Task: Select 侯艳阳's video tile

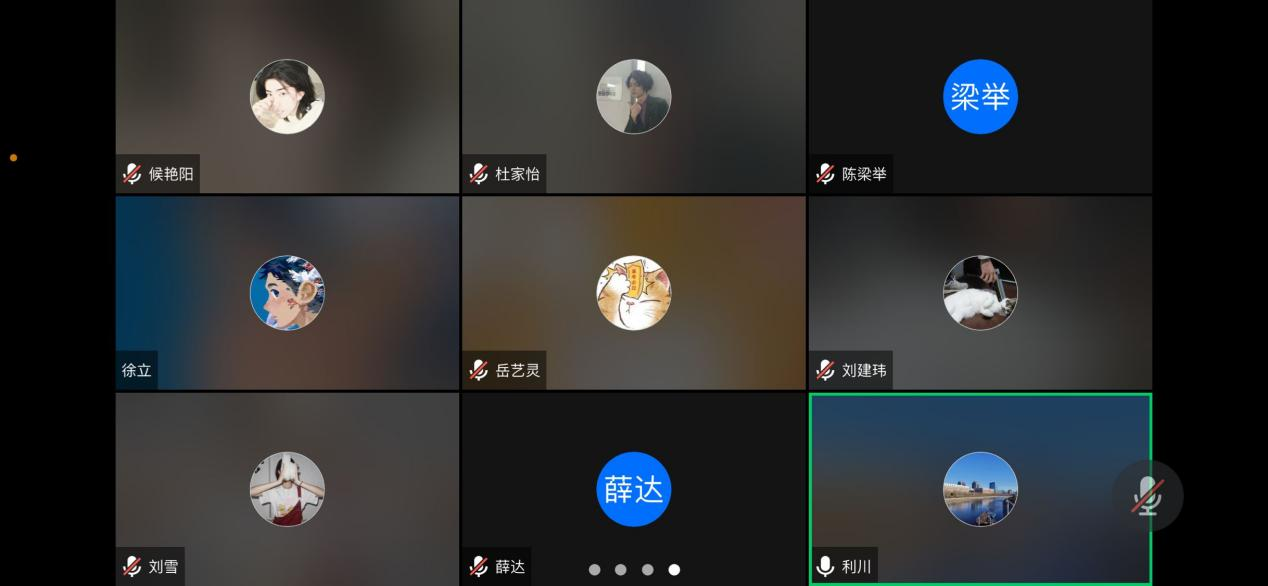Action: pyautogui.click(x=287, y=97)
